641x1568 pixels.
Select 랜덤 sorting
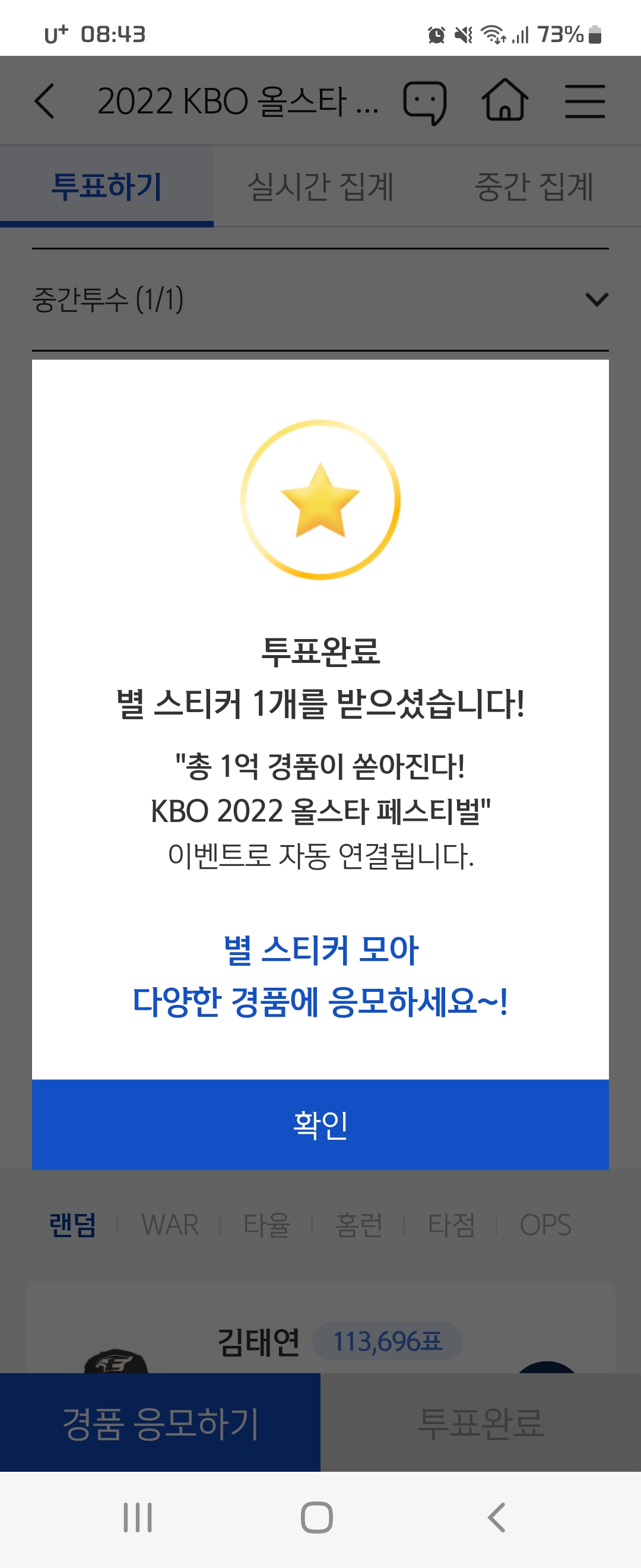[72, 1225]
